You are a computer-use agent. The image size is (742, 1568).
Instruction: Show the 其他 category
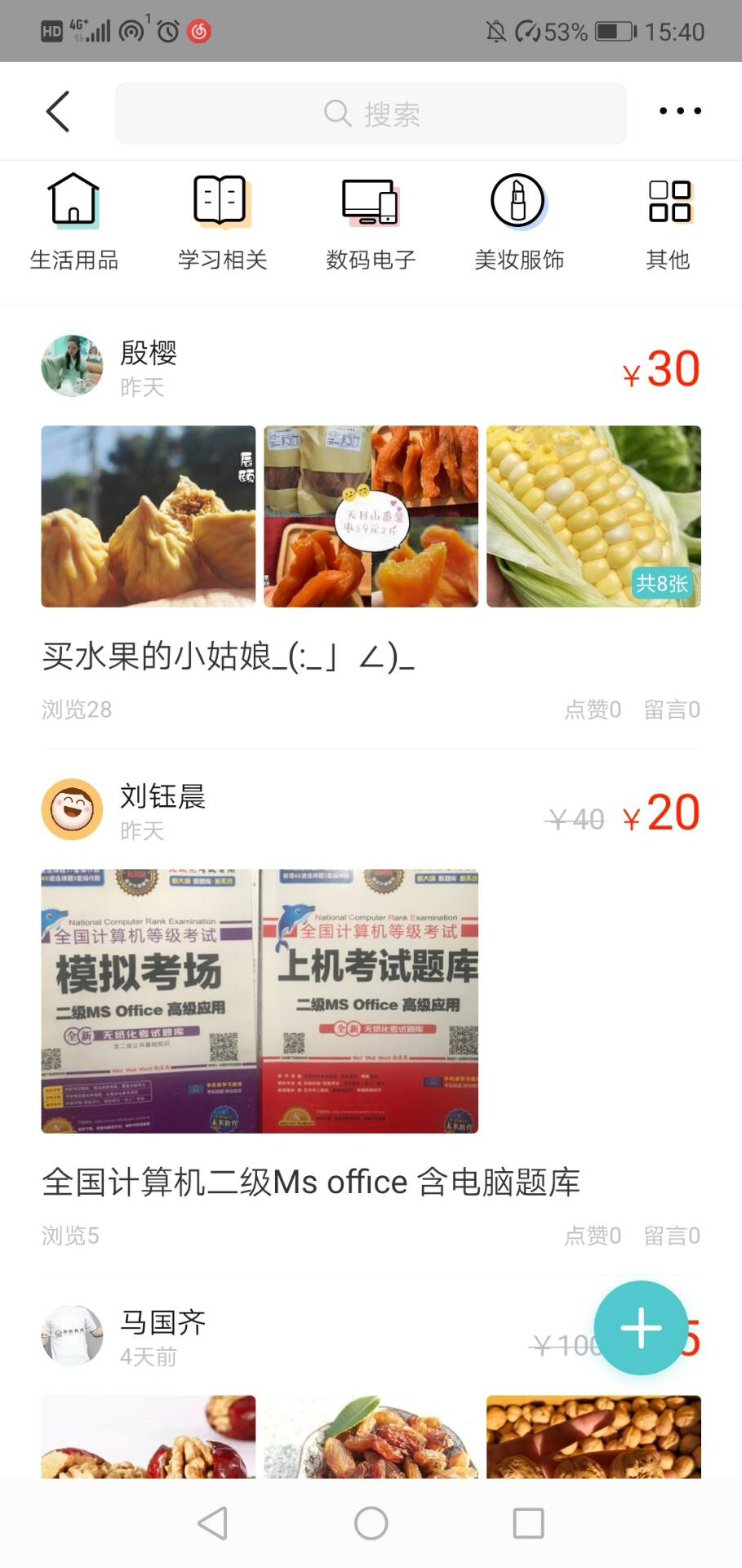click(x=669, y=222)
